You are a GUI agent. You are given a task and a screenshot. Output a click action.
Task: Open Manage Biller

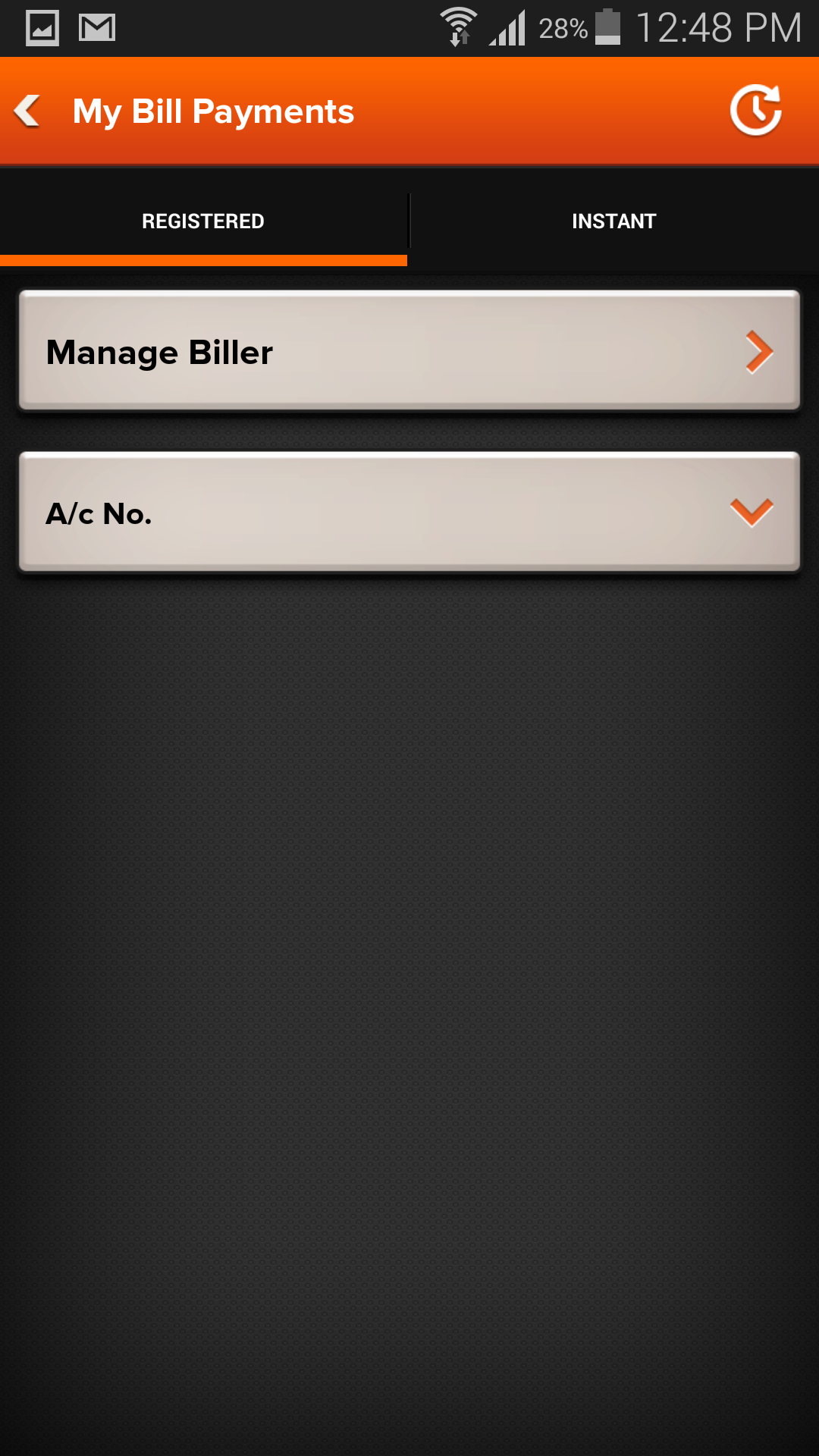click(x=409, y=351)
